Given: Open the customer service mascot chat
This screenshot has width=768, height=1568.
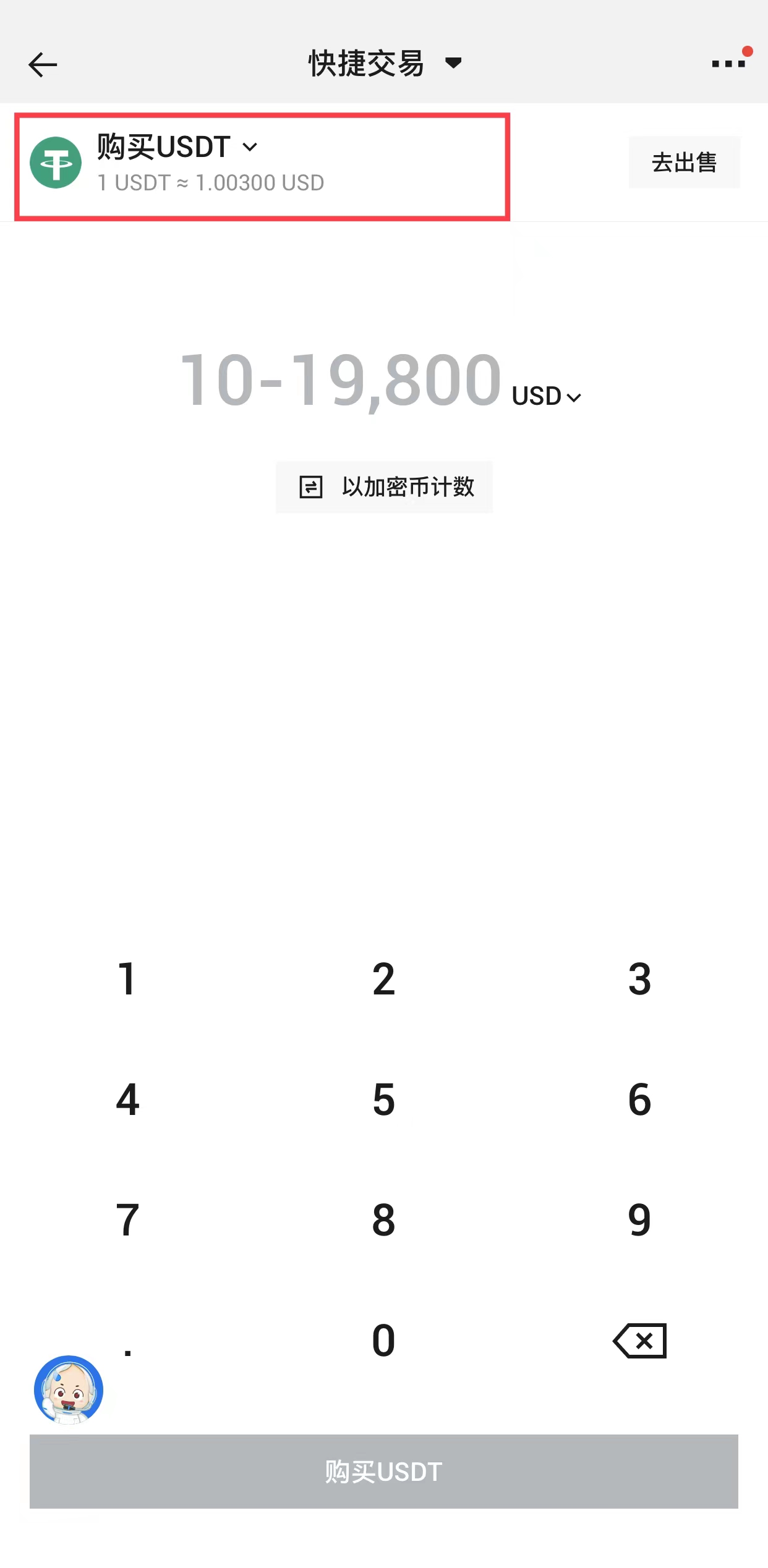Looking at the screenshot, I should (x=69, y=1389).
